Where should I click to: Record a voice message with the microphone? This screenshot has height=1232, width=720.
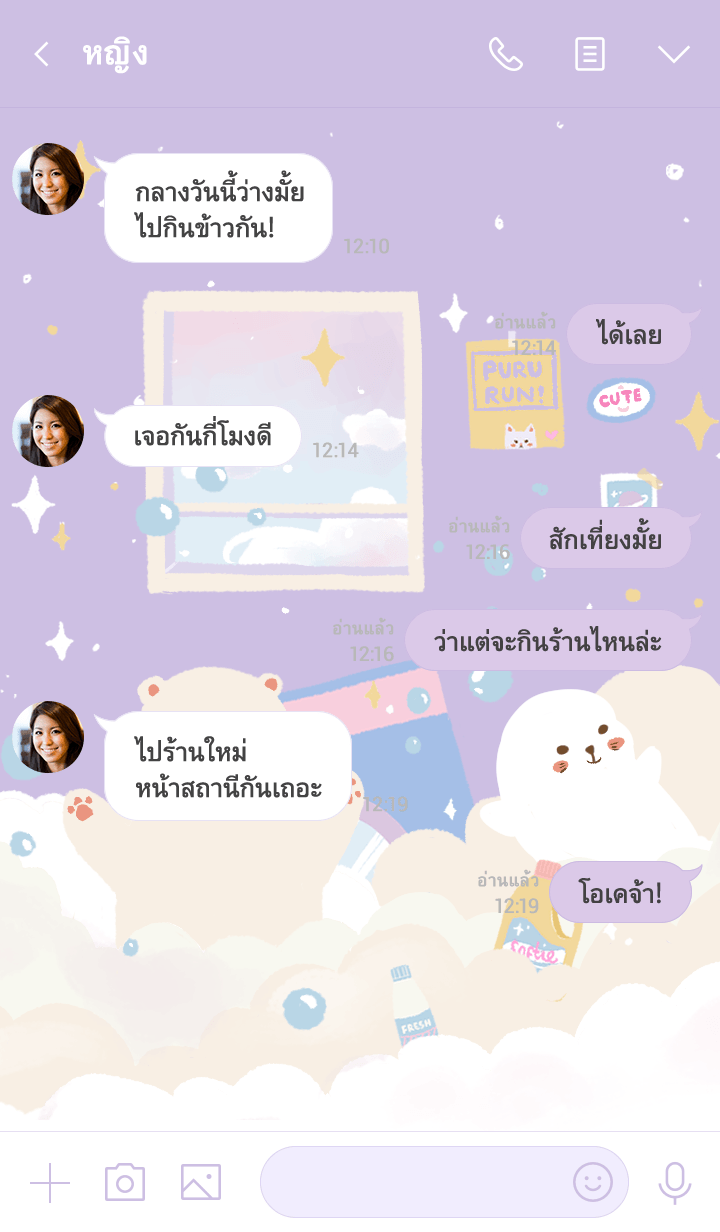674,1183
